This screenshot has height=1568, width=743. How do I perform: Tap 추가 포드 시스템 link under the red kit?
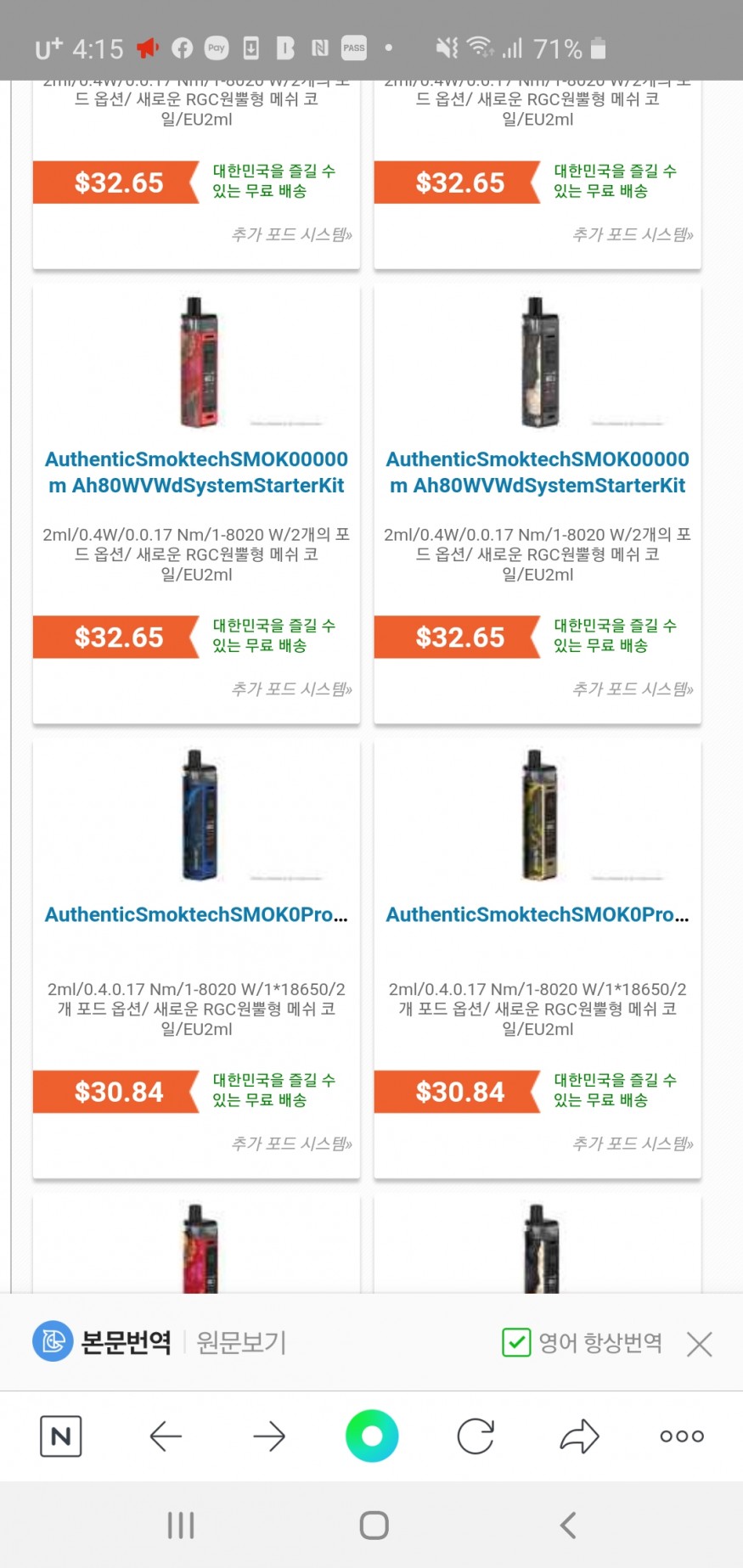(x=291, y=688)
